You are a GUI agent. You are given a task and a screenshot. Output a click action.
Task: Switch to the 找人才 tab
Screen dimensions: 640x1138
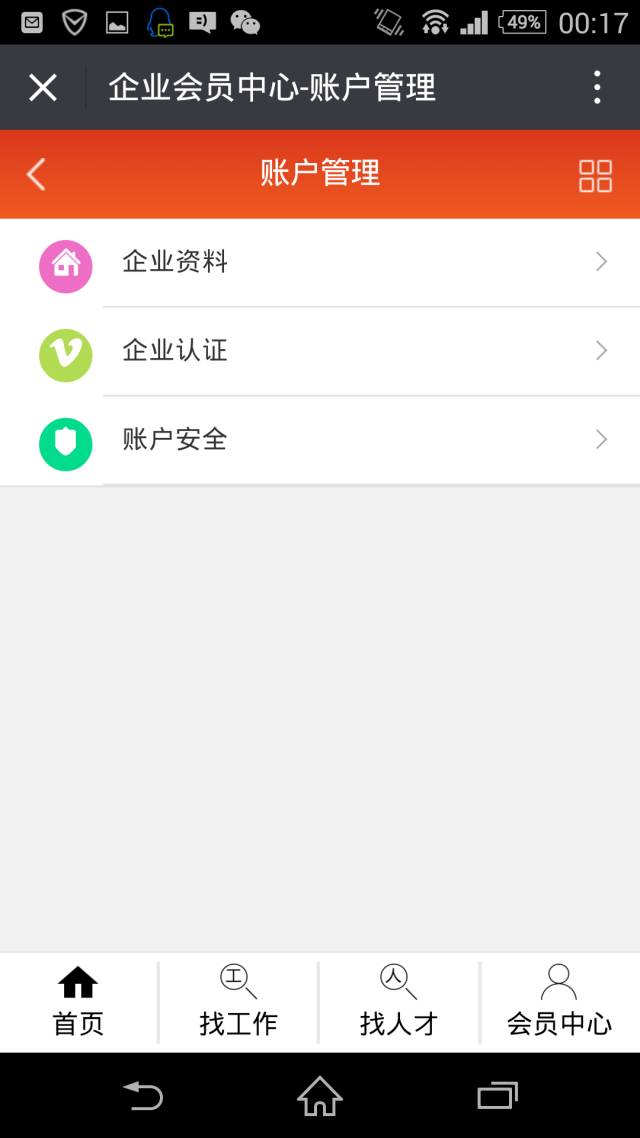click(399, 1002)
